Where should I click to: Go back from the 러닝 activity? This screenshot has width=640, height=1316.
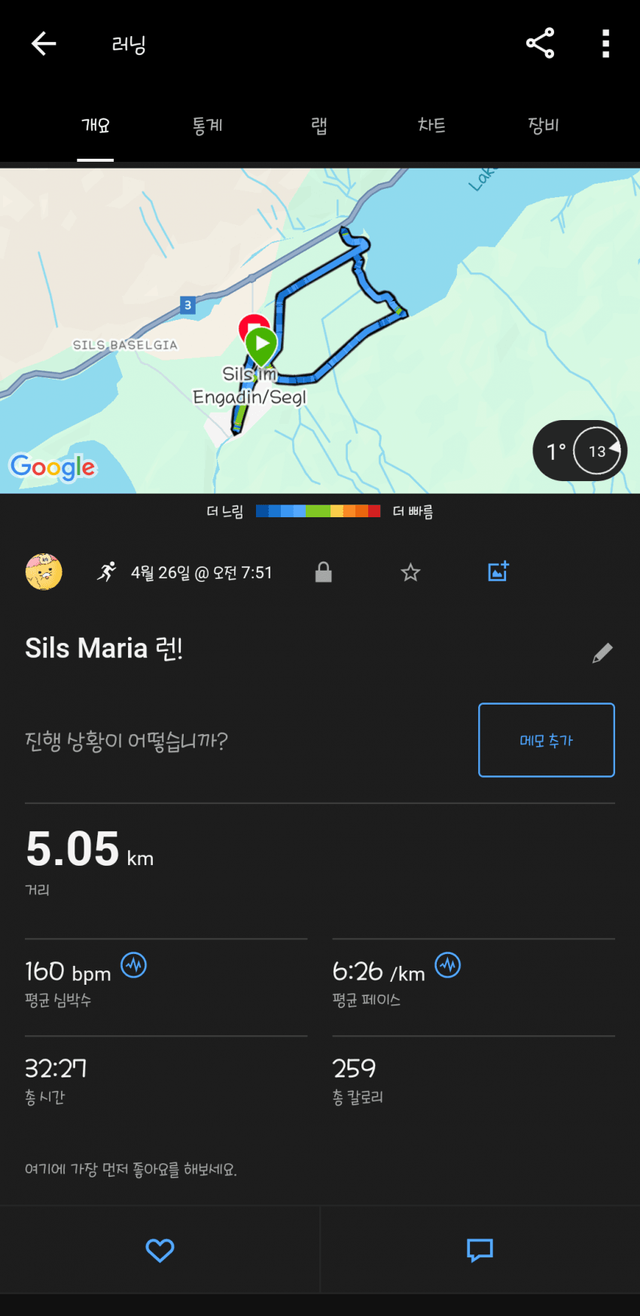(x=44, y=44)
